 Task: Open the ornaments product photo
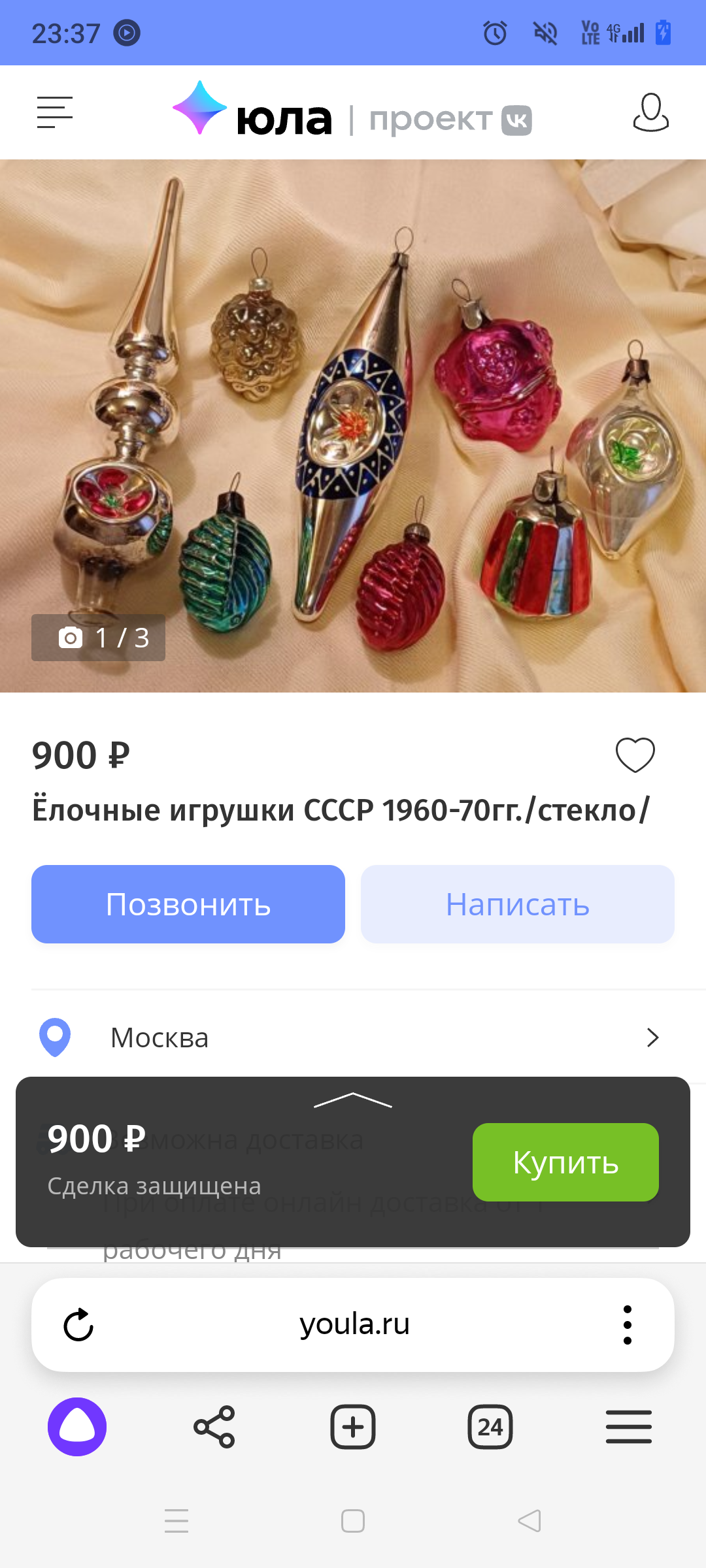[353, 425]
